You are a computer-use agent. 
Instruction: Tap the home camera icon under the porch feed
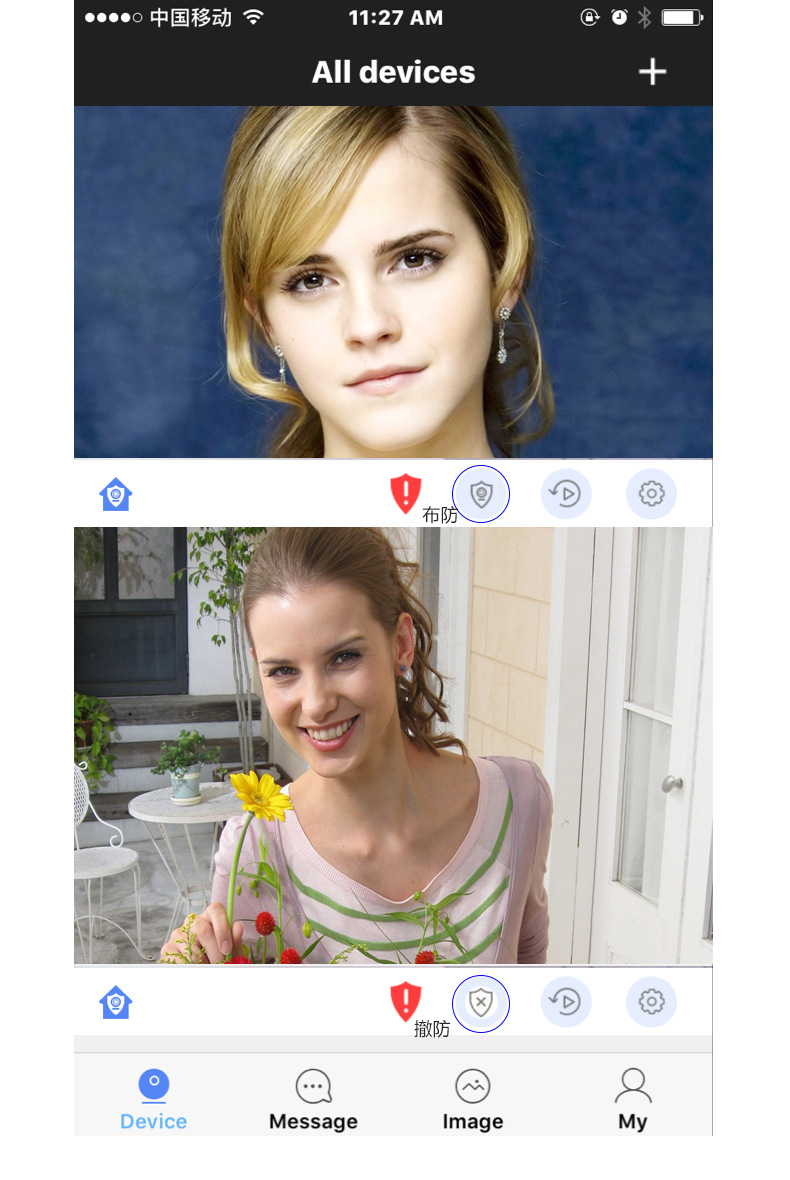(x=116, y=1002)
